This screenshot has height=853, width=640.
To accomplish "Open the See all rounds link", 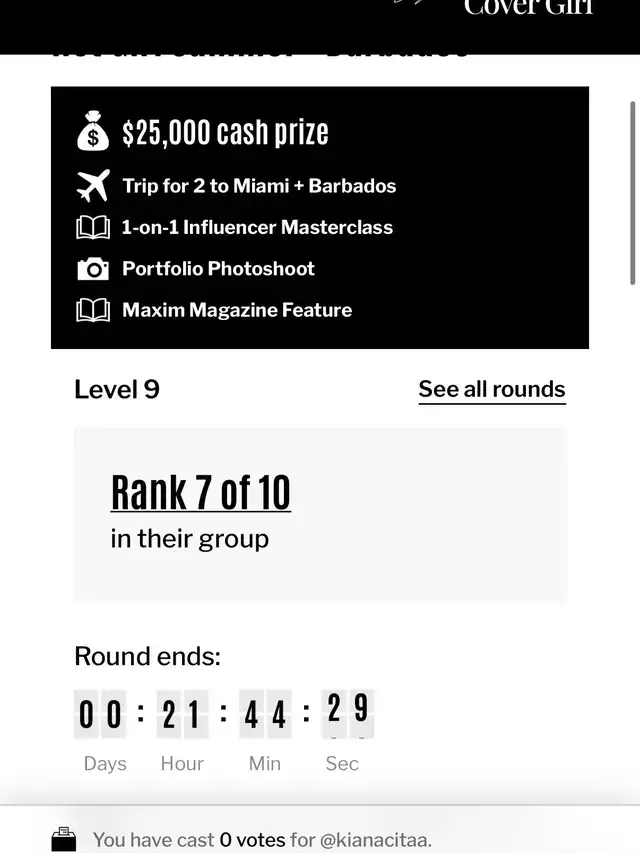I will [x=492, y=389].
